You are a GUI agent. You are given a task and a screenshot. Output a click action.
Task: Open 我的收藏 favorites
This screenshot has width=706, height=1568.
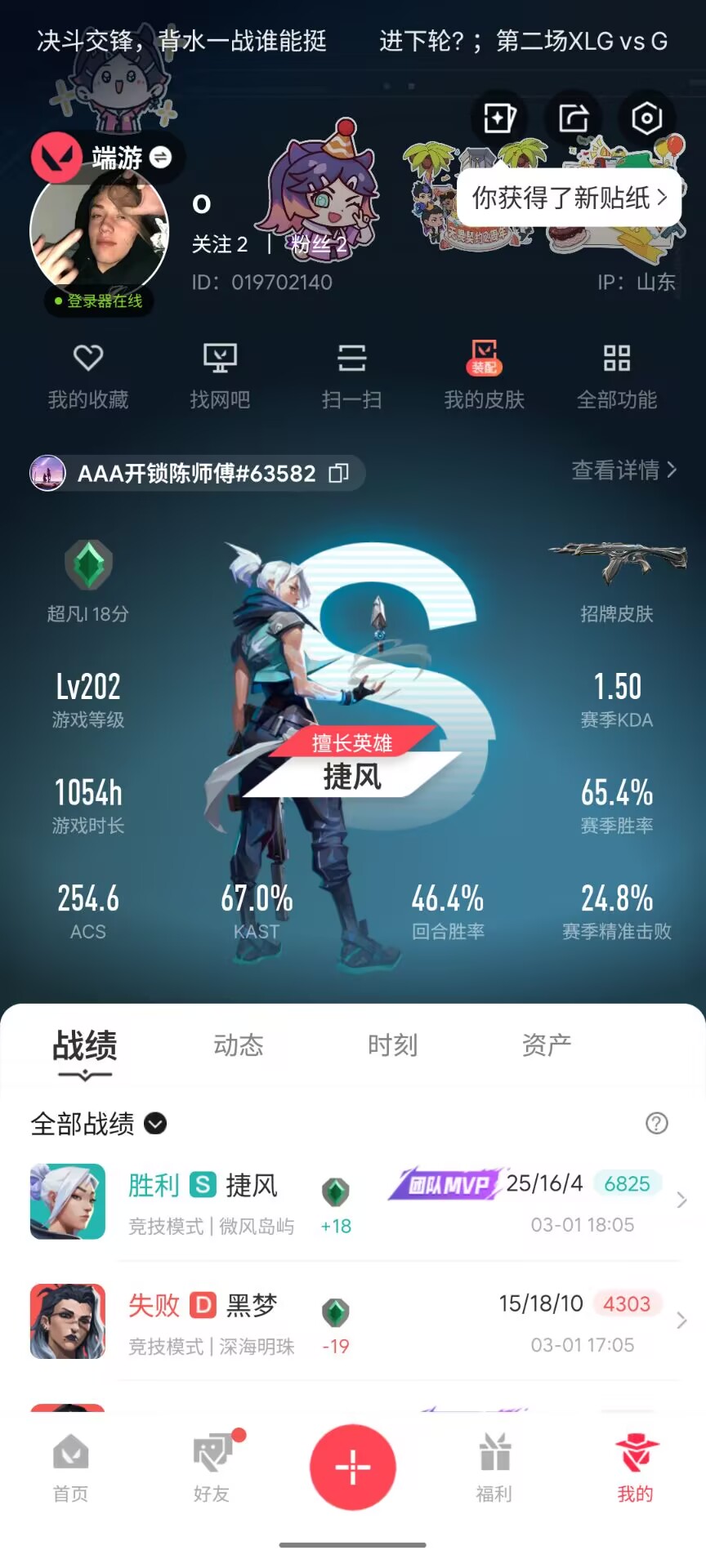tap(88, 376)
